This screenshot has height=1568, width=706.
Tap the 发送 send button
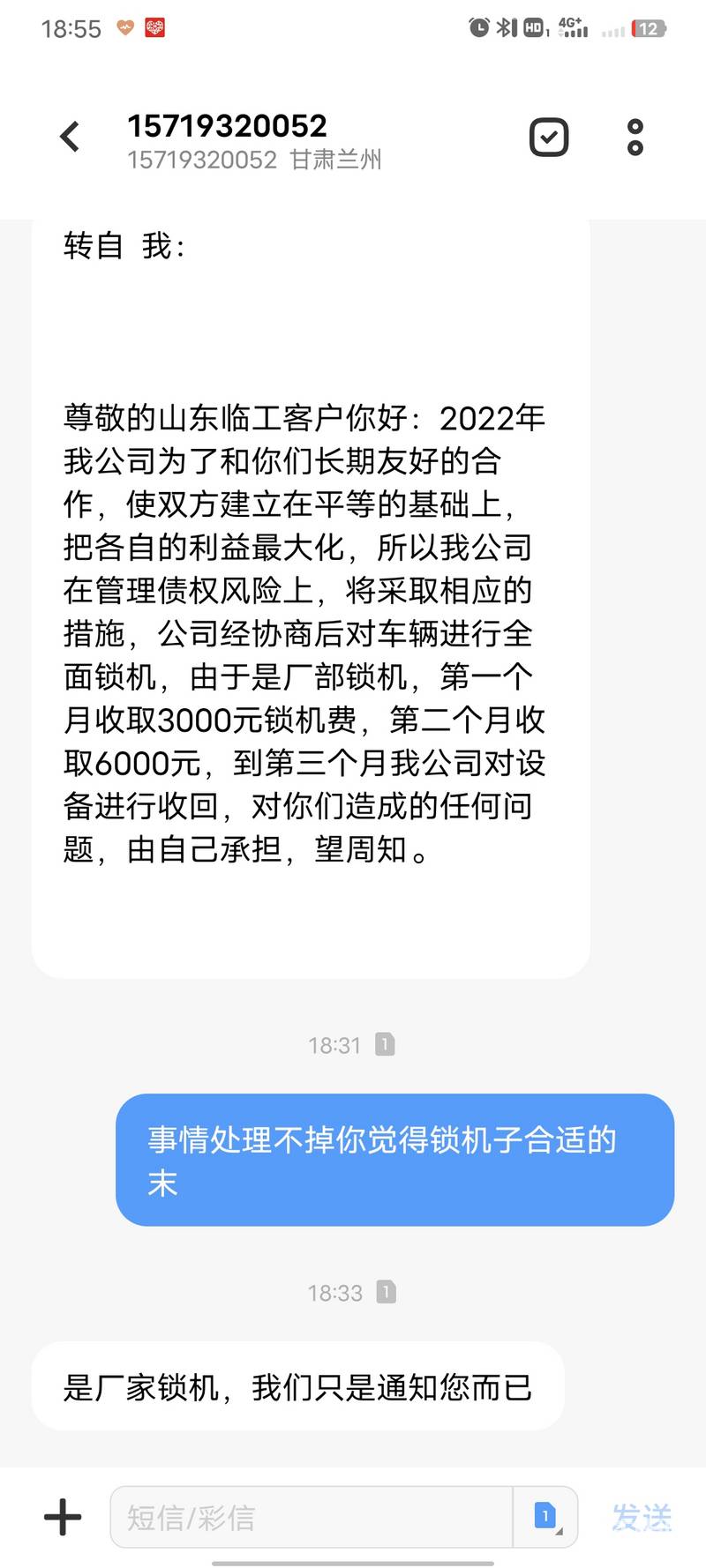click(x=642, y=1517)
